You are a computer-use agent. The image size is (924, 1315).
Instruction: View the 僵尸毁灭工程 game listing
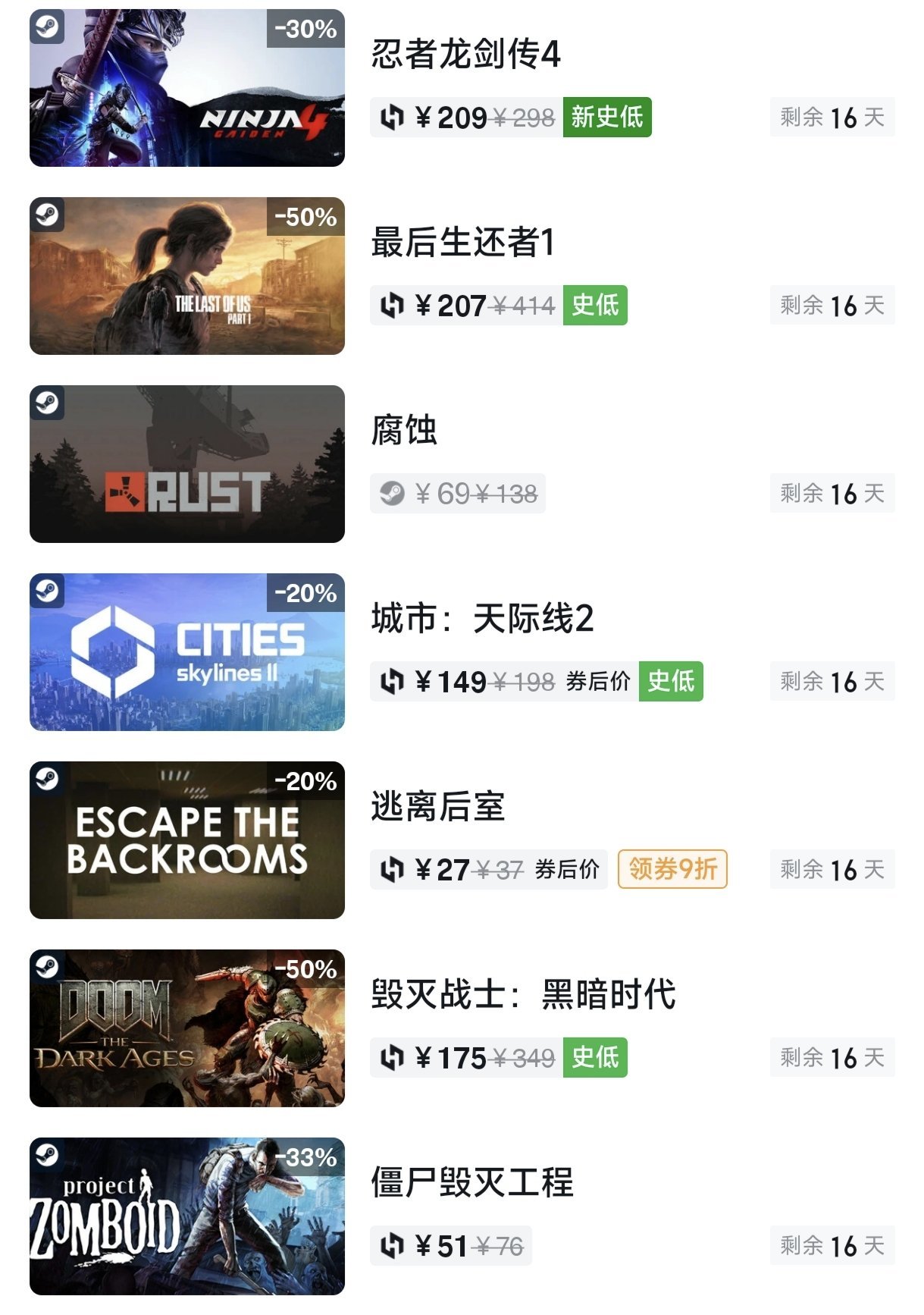pyautogui.click(x=471, y=1183)
